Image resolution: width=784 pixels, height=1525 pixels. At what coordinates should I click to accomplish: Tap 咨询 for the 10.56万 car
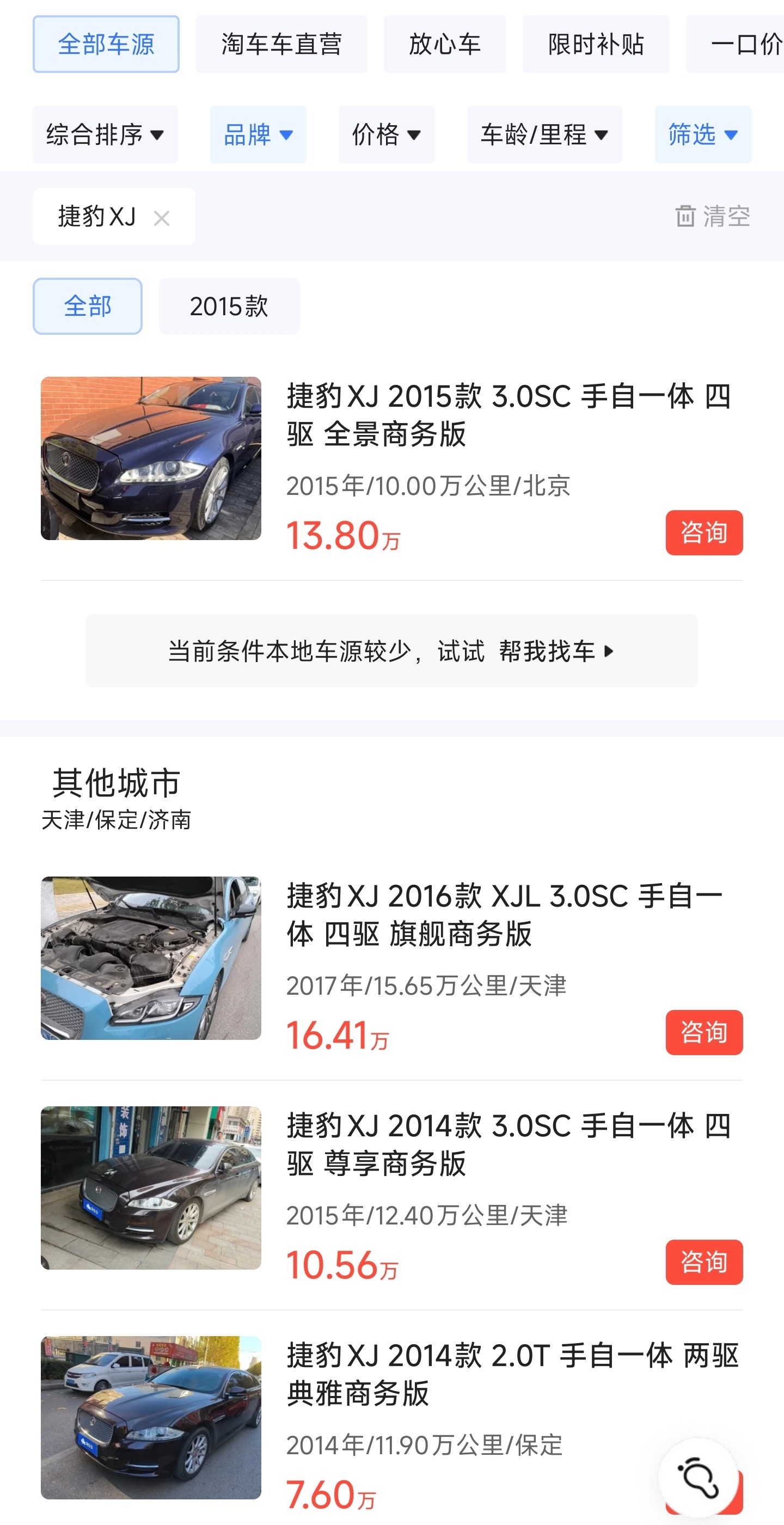pyautogui.click(x=703, y=1261)
